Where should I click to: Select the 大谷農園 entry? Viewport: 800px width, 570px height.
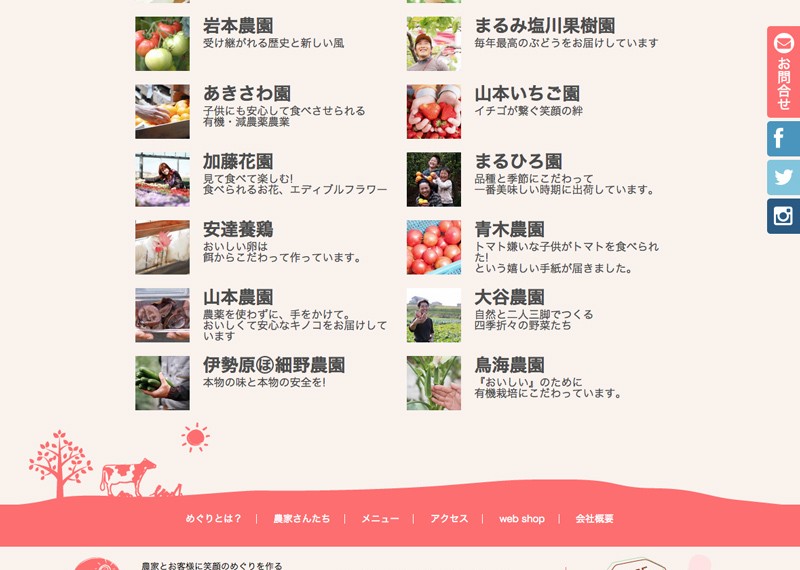click(509, 298)
